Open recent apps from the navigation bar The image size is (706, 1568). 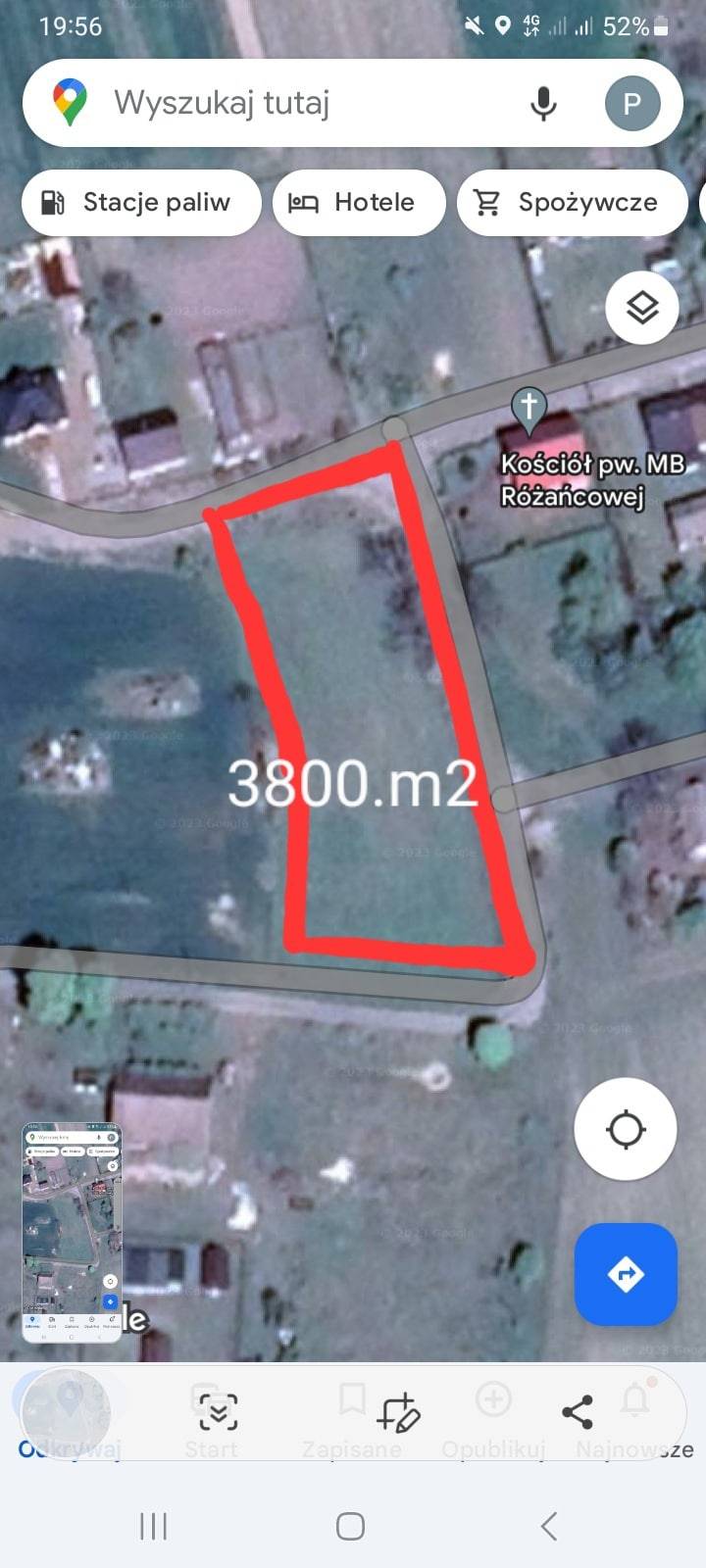coord(153,1526)
